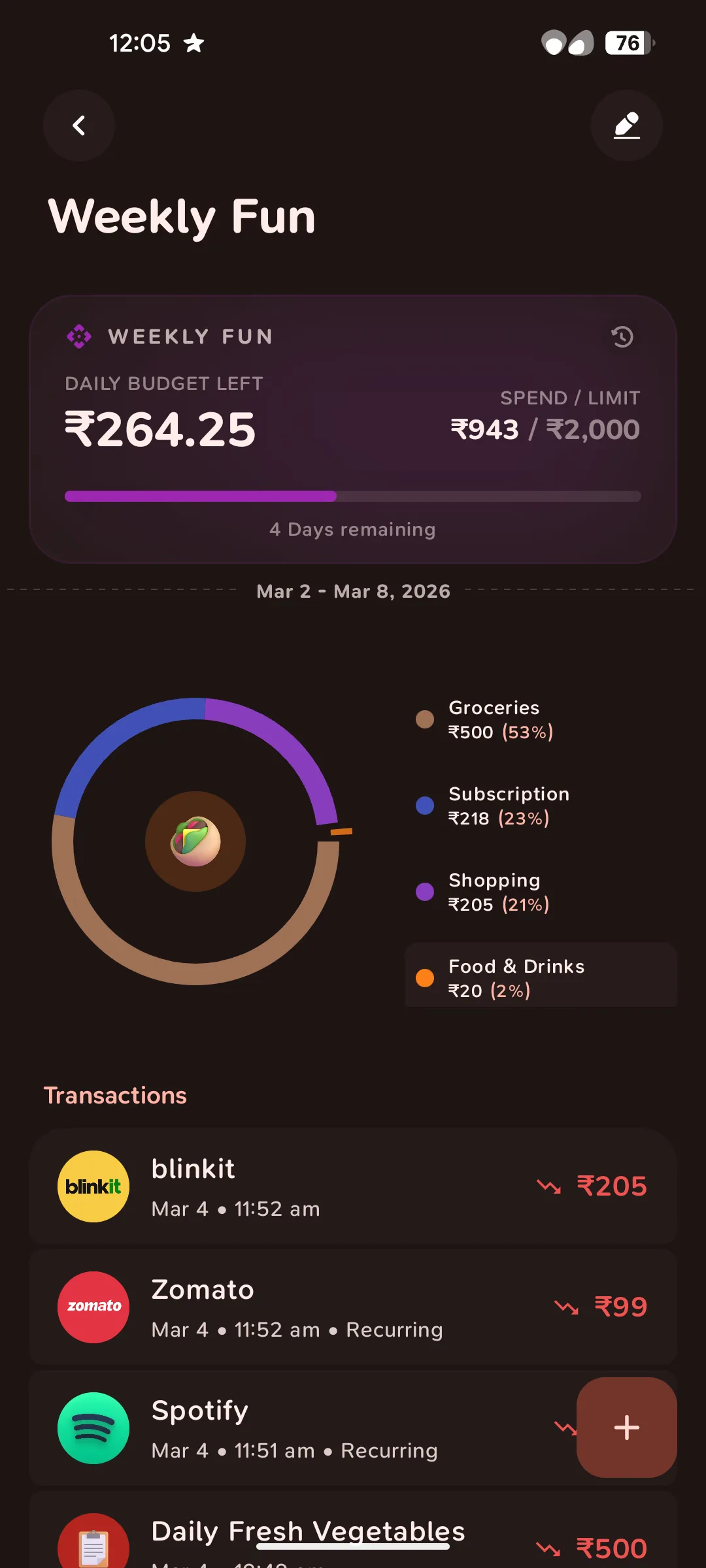Add a new transaction
This screenshot has width=706, height=1568.
[x=626, y=1428]
